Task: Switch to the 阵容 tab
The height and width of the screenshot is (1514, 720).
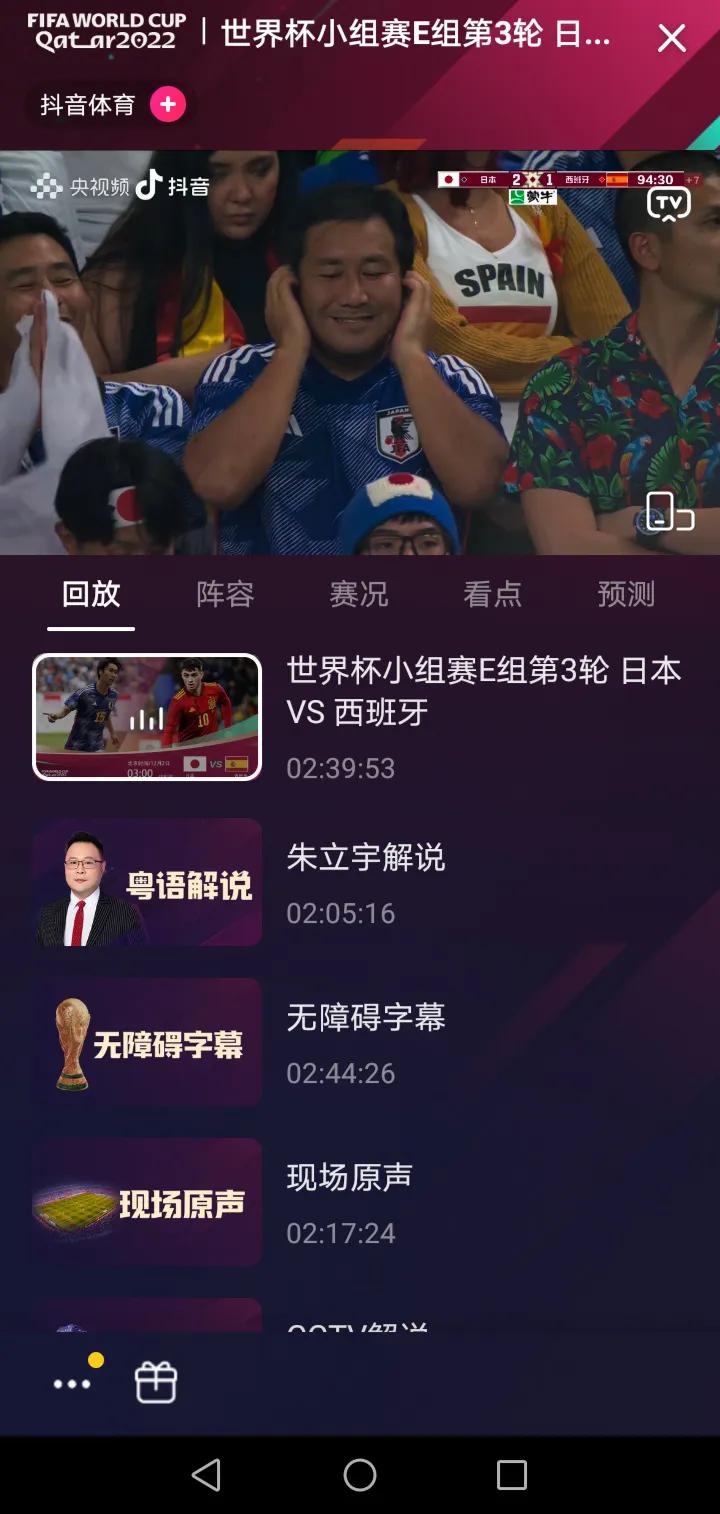Action: click(225, 594)
